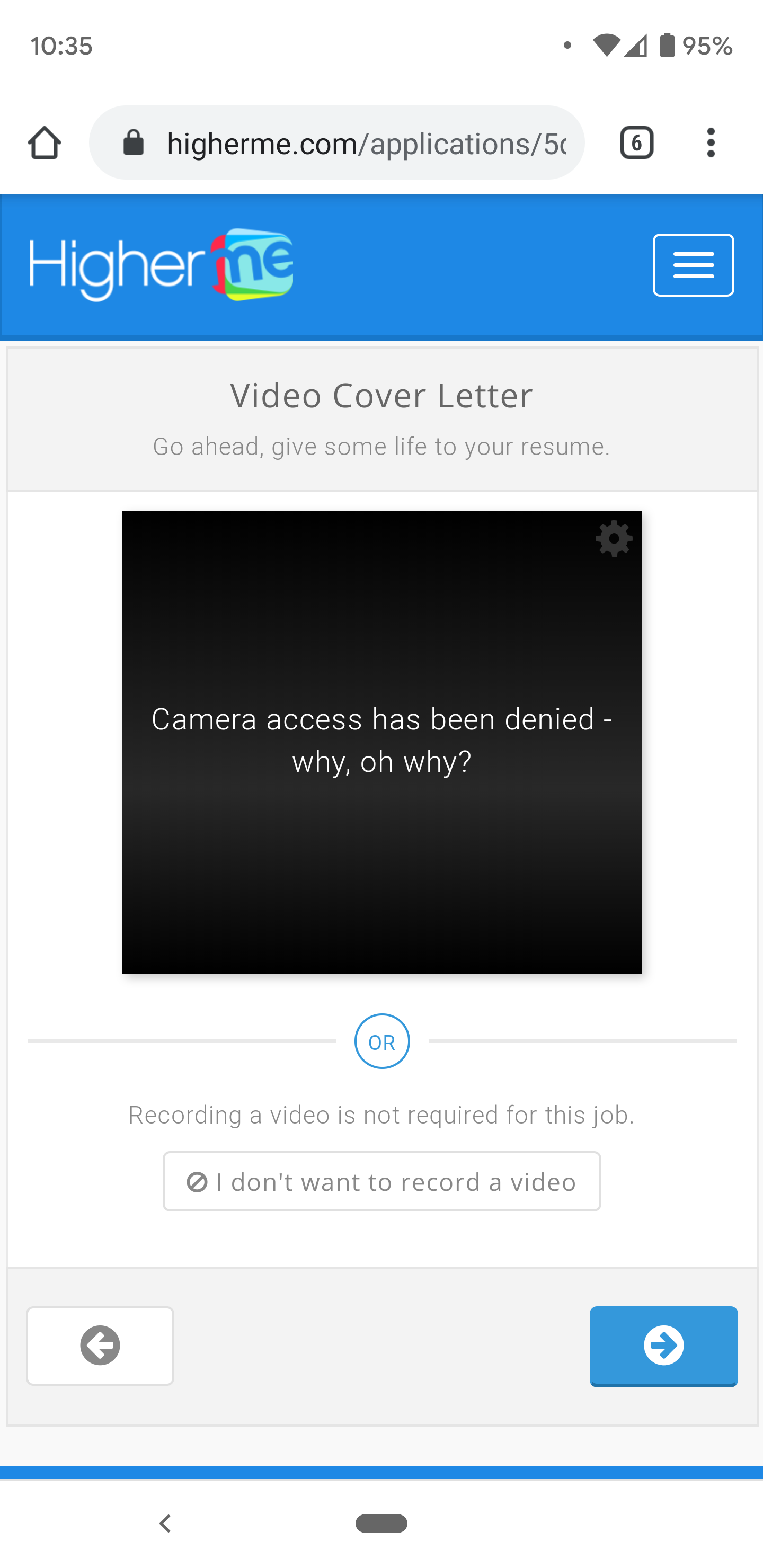Open the browser overflow menu

pyautogui.click(x=710, y=144)
